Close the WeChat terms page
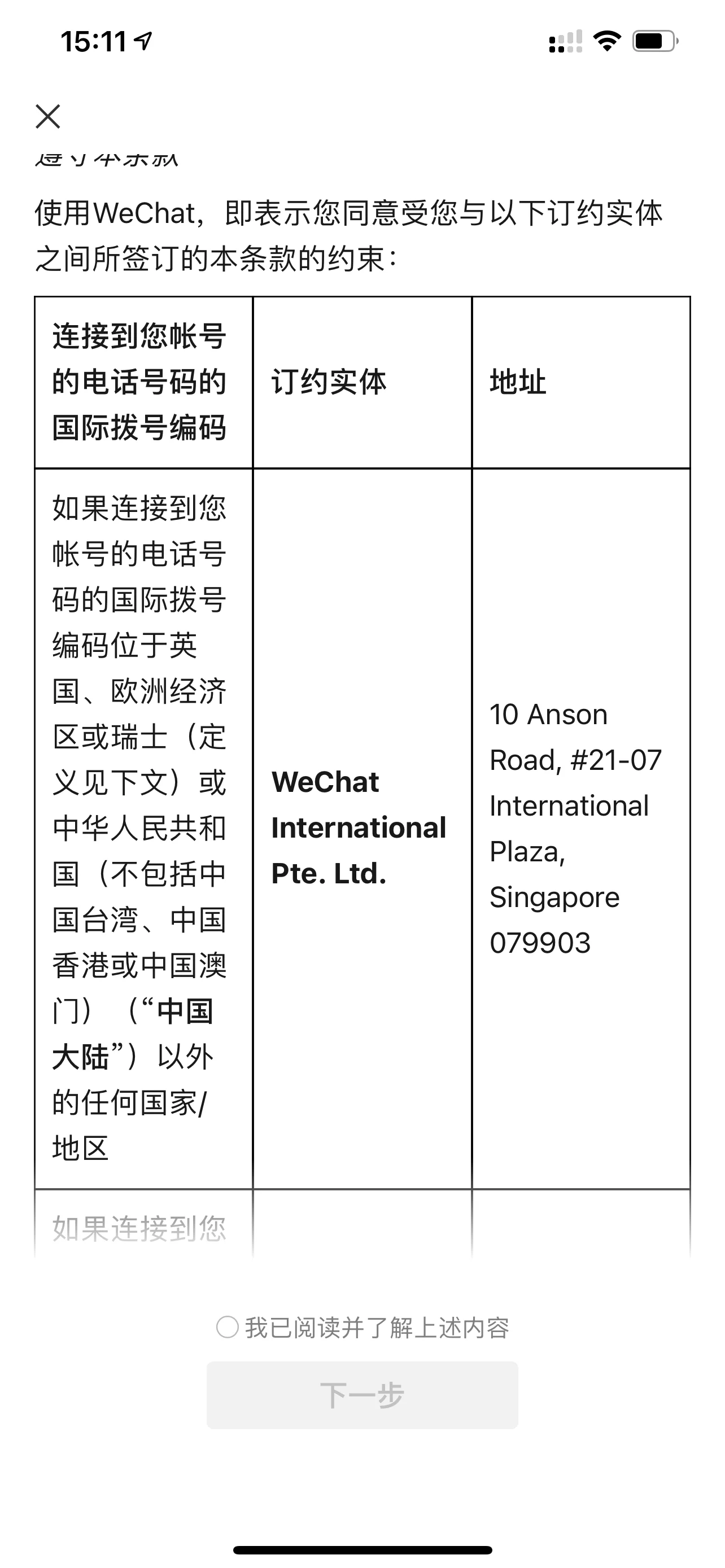The height and width of the screenshot is (1568, 725). pos(47,116)
